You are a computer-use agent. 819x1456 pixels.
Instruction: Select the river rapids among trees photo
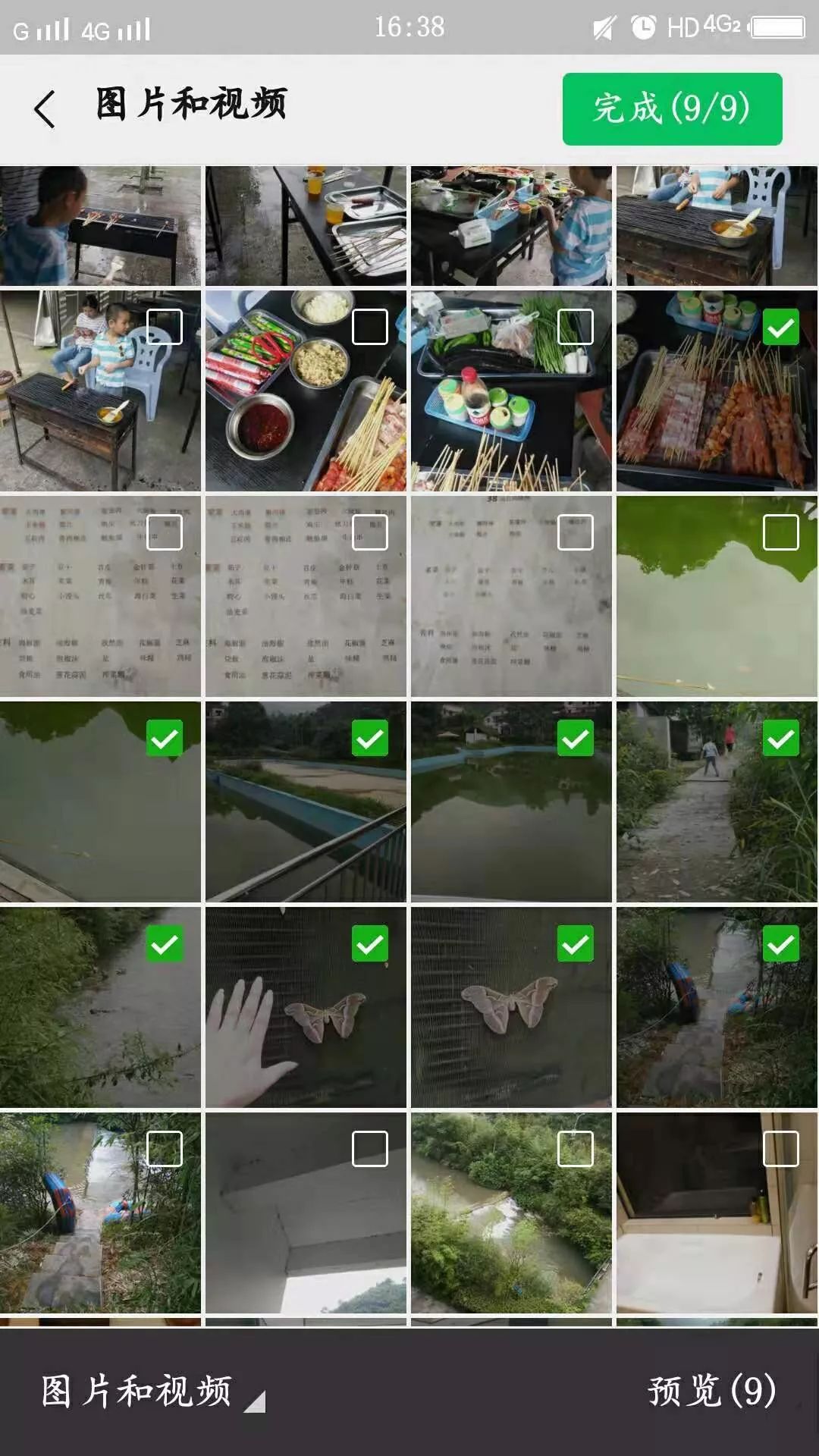[575, 1149]
